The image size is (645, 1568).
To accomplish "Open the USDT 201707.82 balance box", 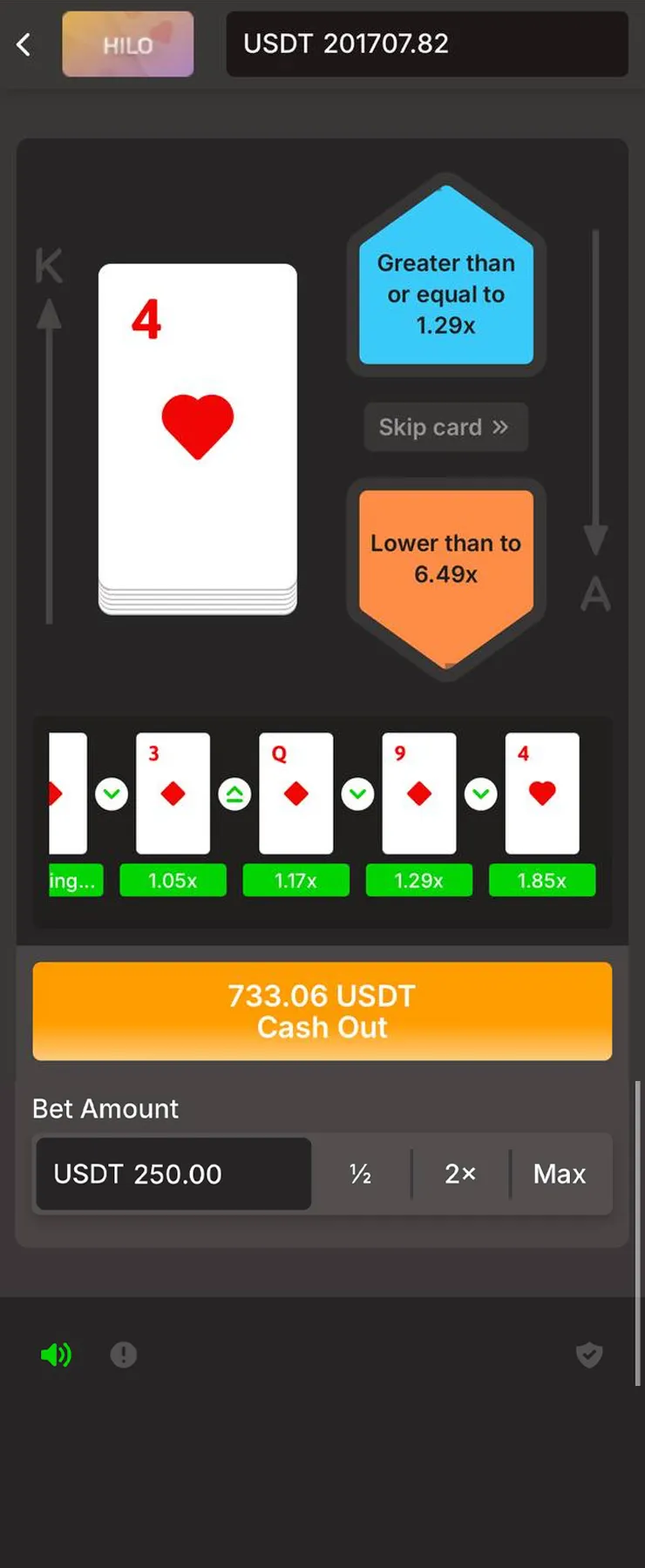I will (x=426, y=44).
